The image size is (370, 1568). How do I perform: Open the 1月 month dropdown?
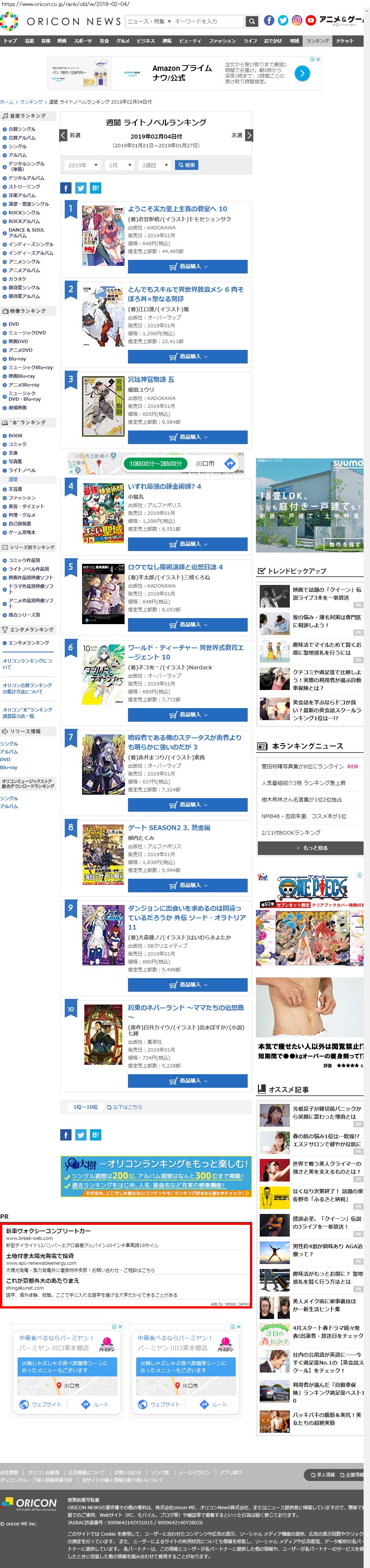pyautogui.click(x=119, y=165)
